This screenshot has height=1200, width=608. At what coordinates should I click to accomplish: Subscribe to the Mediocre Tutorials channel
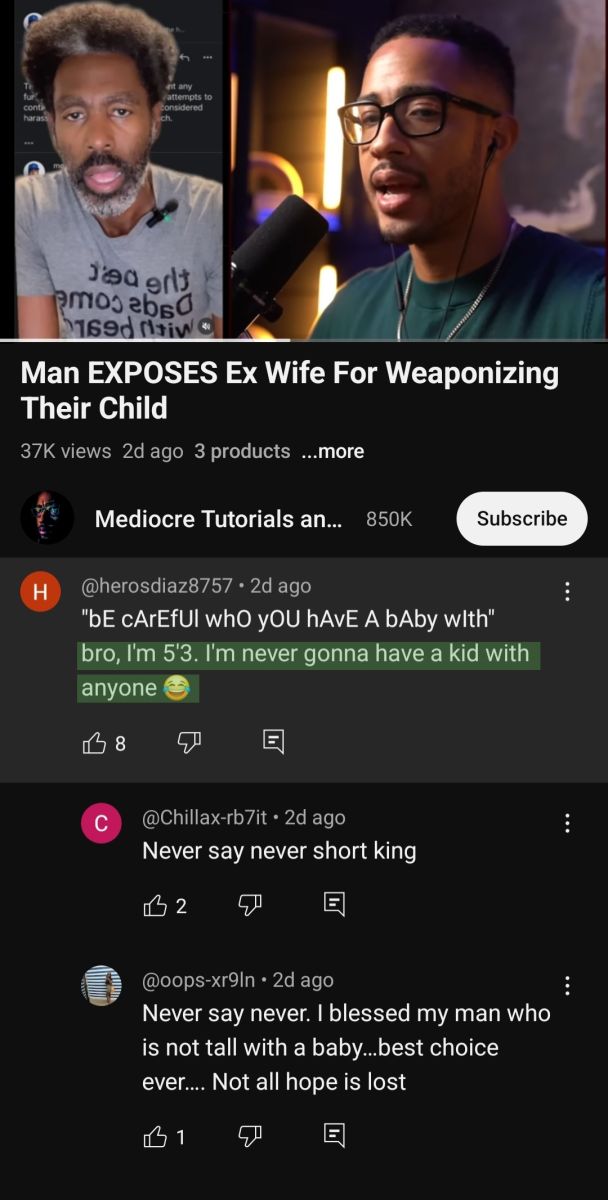pos(521,518)
